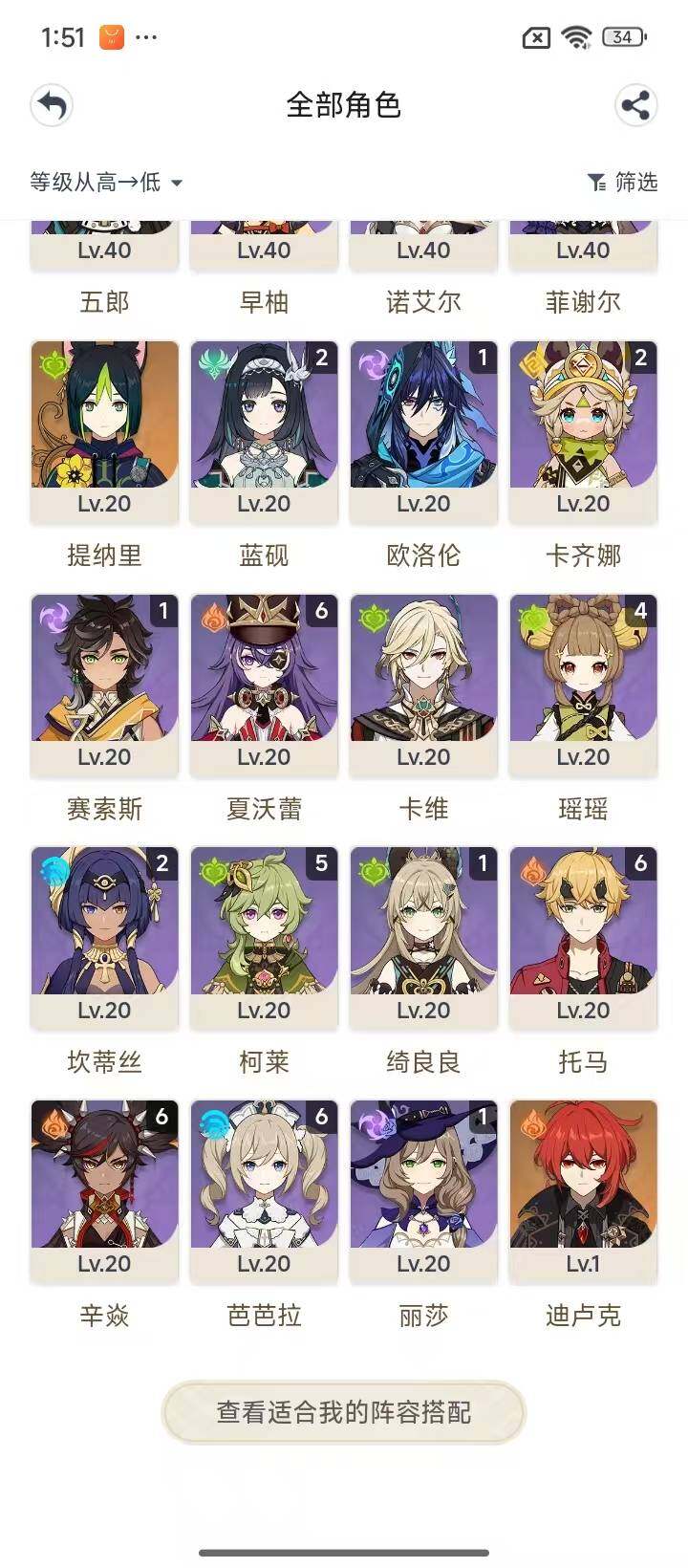The image size is (688, 1568).
Task: Open 迪卢克 Lv.1 character card
Action: coord(583,1190)
